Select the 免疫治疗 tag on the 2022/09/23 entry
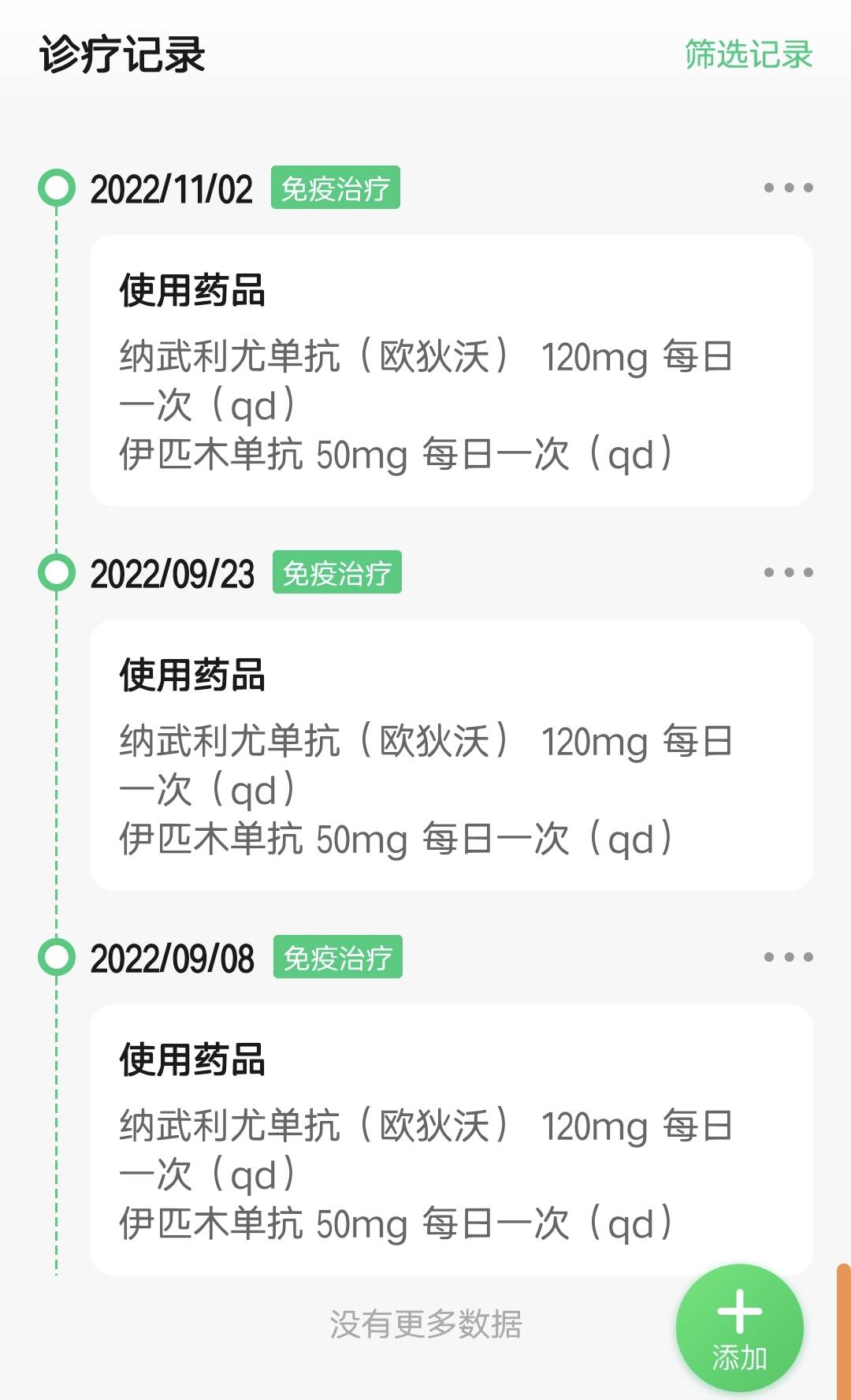Viewport: 851px width, 1400px height. tap(337, 572)
